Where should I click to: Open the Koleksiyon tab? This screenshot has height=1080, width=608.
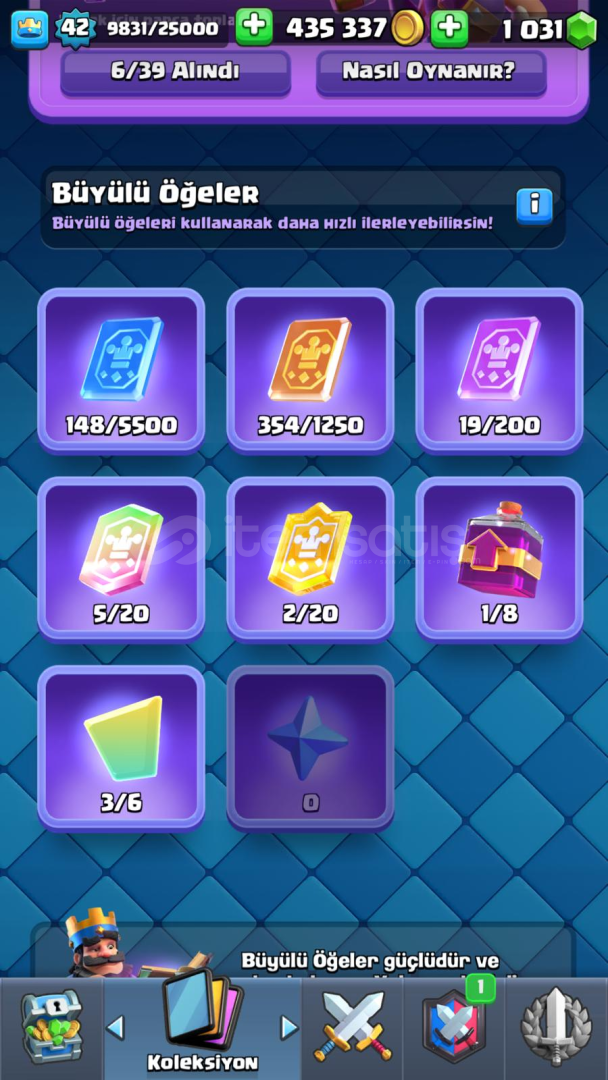203,1027
